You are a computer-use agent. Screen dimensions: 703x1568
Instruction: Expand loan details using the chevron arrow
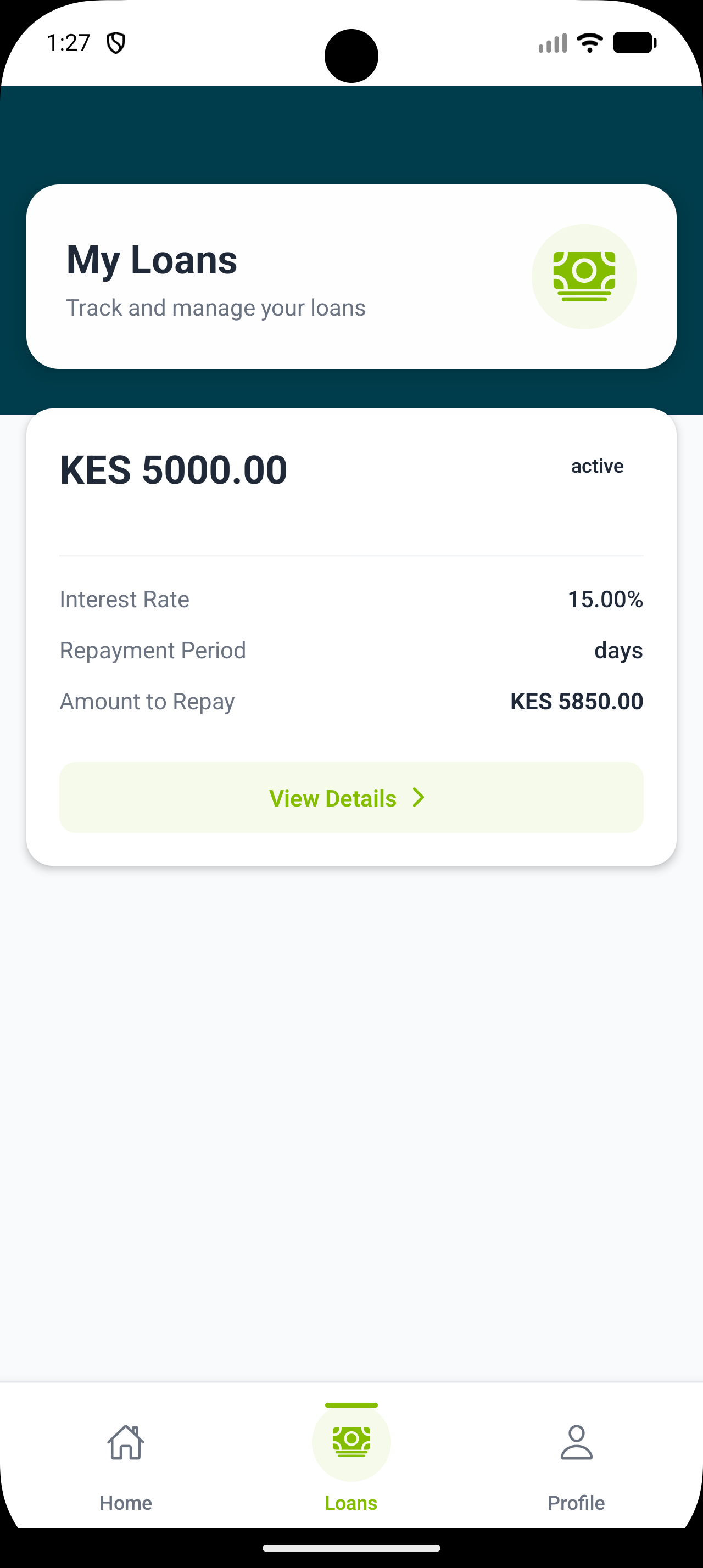pyautogui.click(x=418, y=797)
